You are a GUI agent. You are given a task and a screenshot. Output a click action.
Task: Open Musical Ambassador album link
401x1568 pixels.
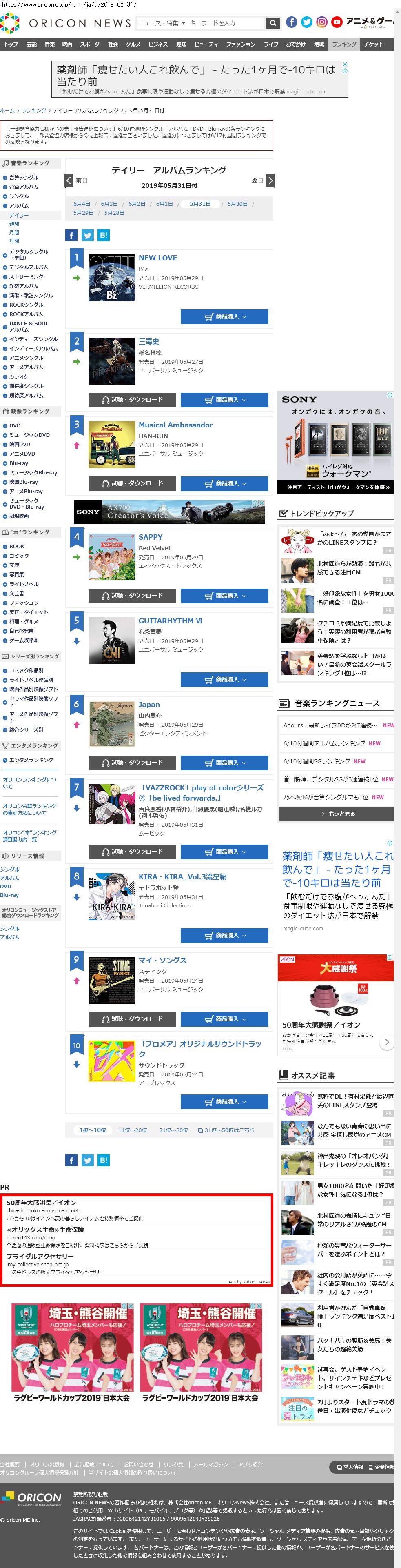click(x=175, y=425)
